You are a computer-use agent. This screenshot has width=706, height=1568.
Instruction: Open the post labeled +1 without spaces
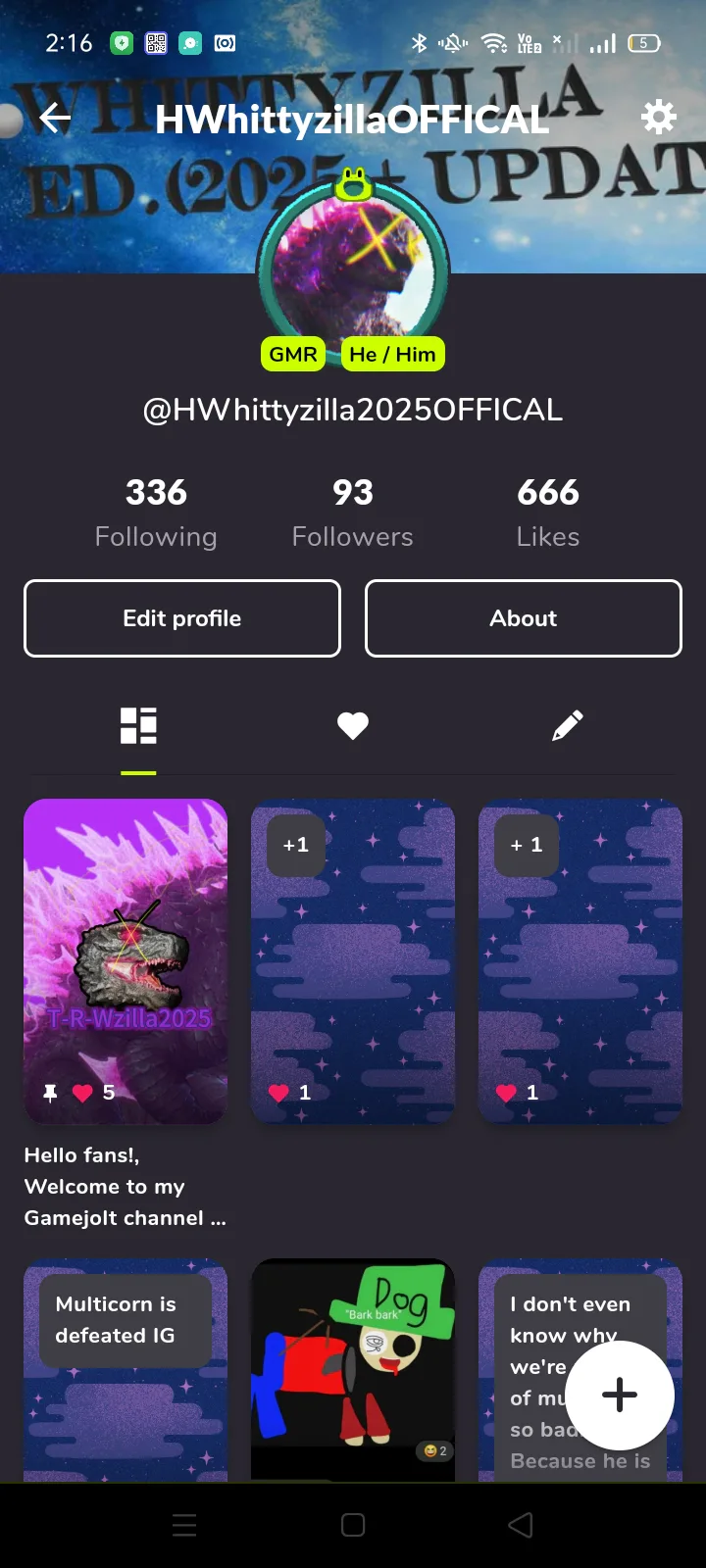click(353, 960)
